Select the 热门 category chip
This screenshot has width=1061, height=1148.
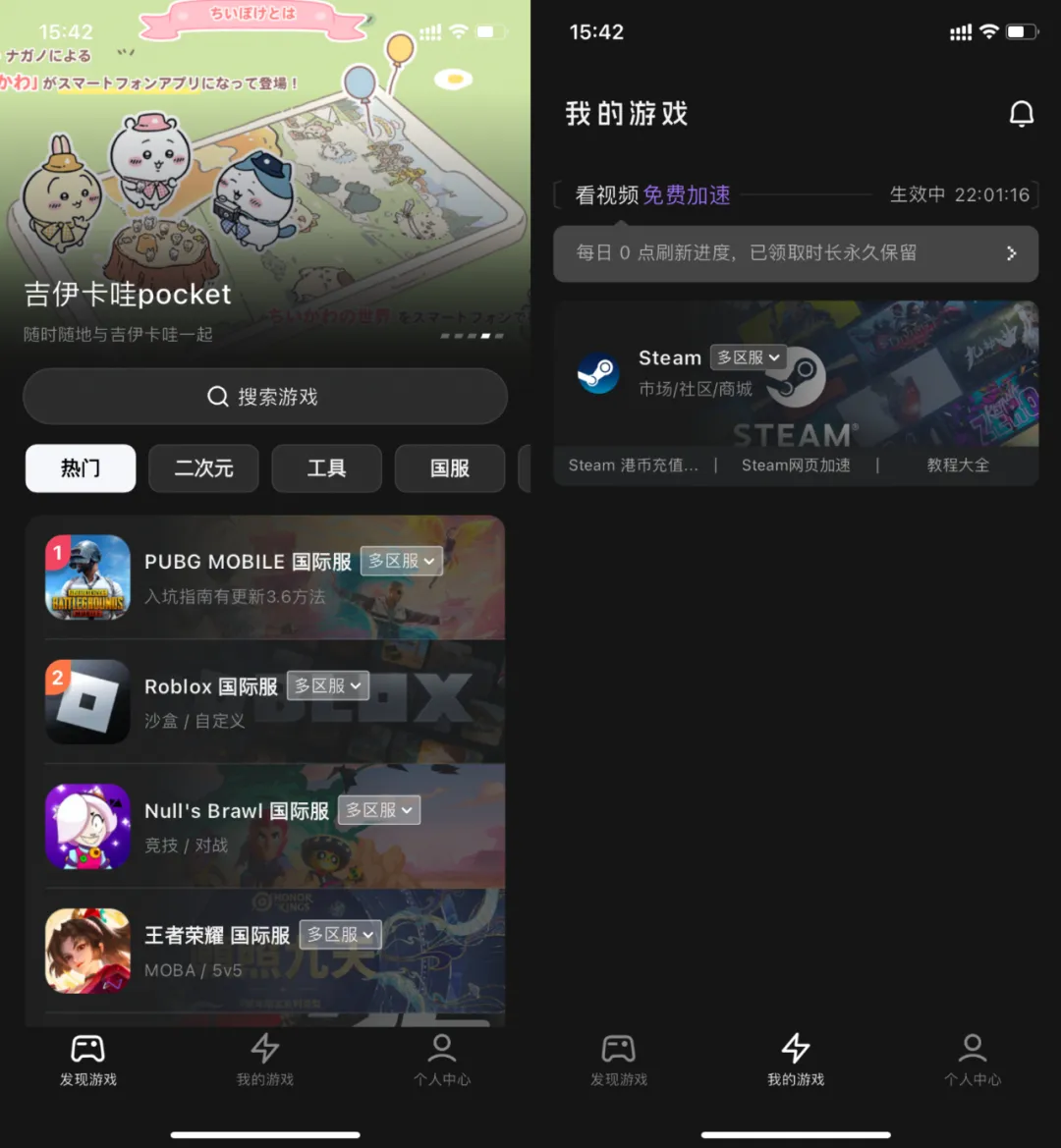pos(81,468)
